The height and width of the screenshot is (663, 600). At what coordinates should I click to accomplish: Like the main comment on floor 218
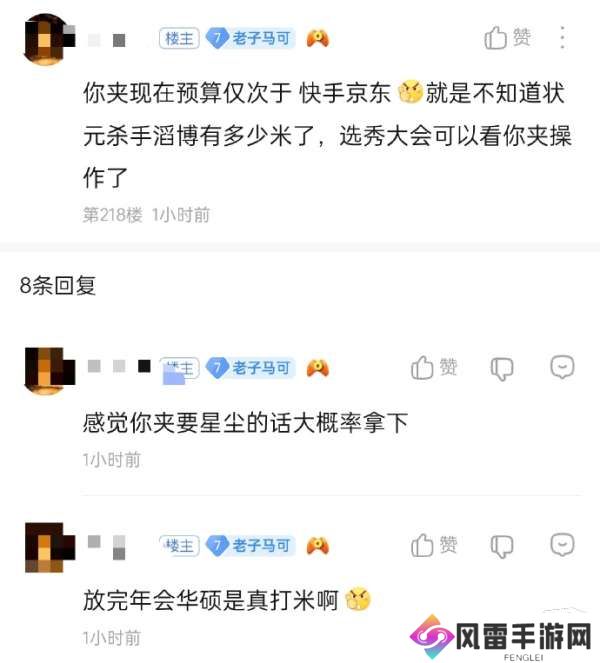(x=507, y=38)
